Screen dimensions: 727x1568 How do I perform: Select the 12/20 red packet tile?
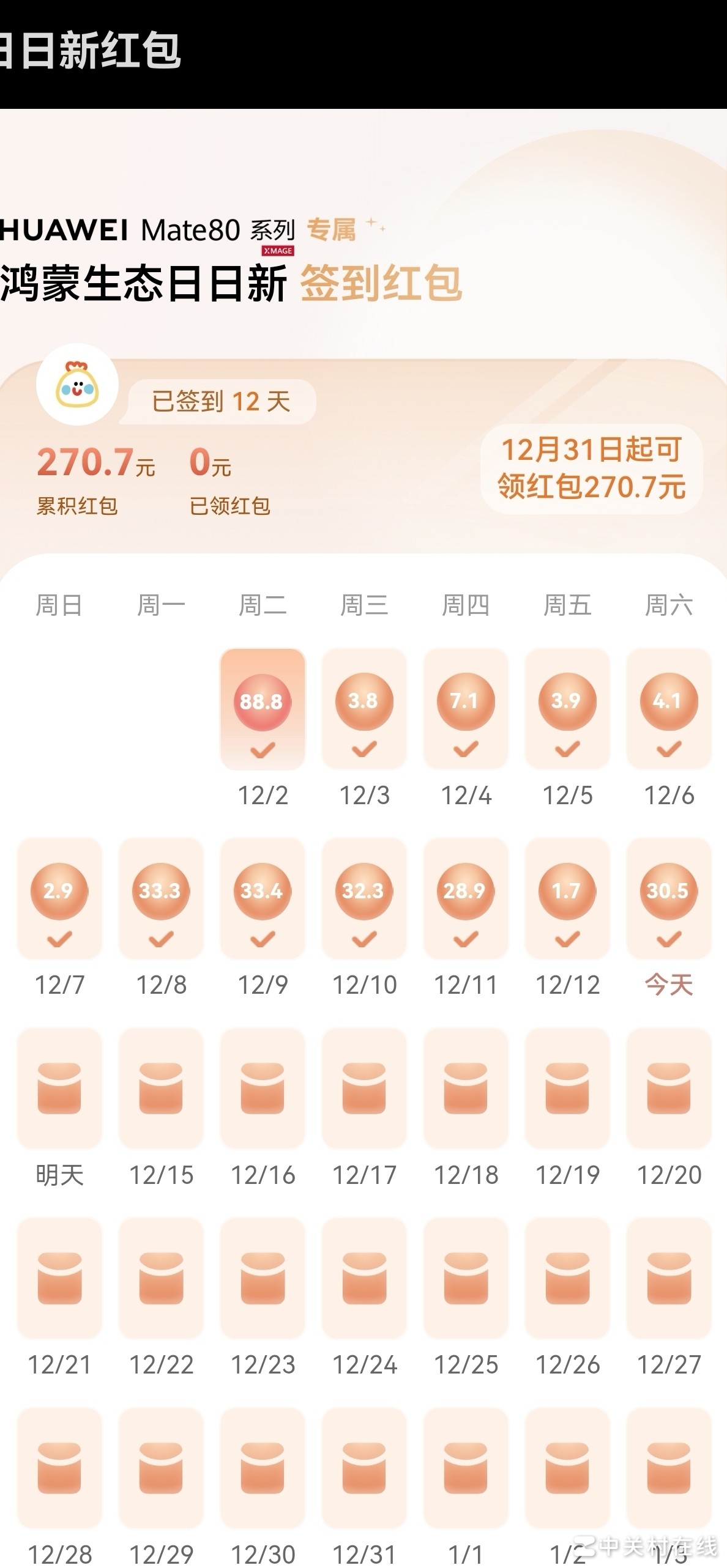669,1088
